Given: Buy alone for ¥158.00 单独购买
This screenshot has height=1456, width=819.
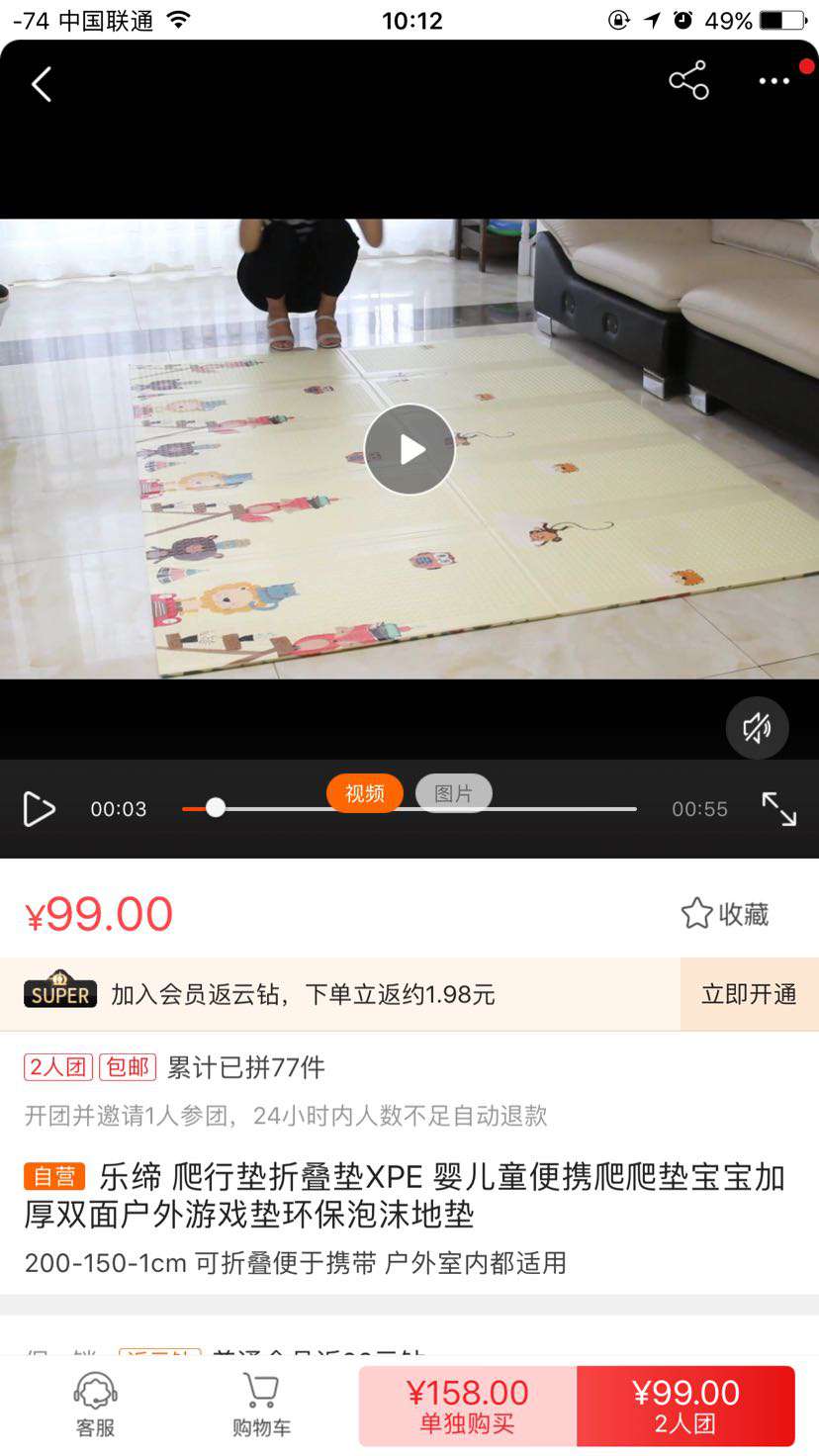Looking at the screenshot, I should (468, 1406).
